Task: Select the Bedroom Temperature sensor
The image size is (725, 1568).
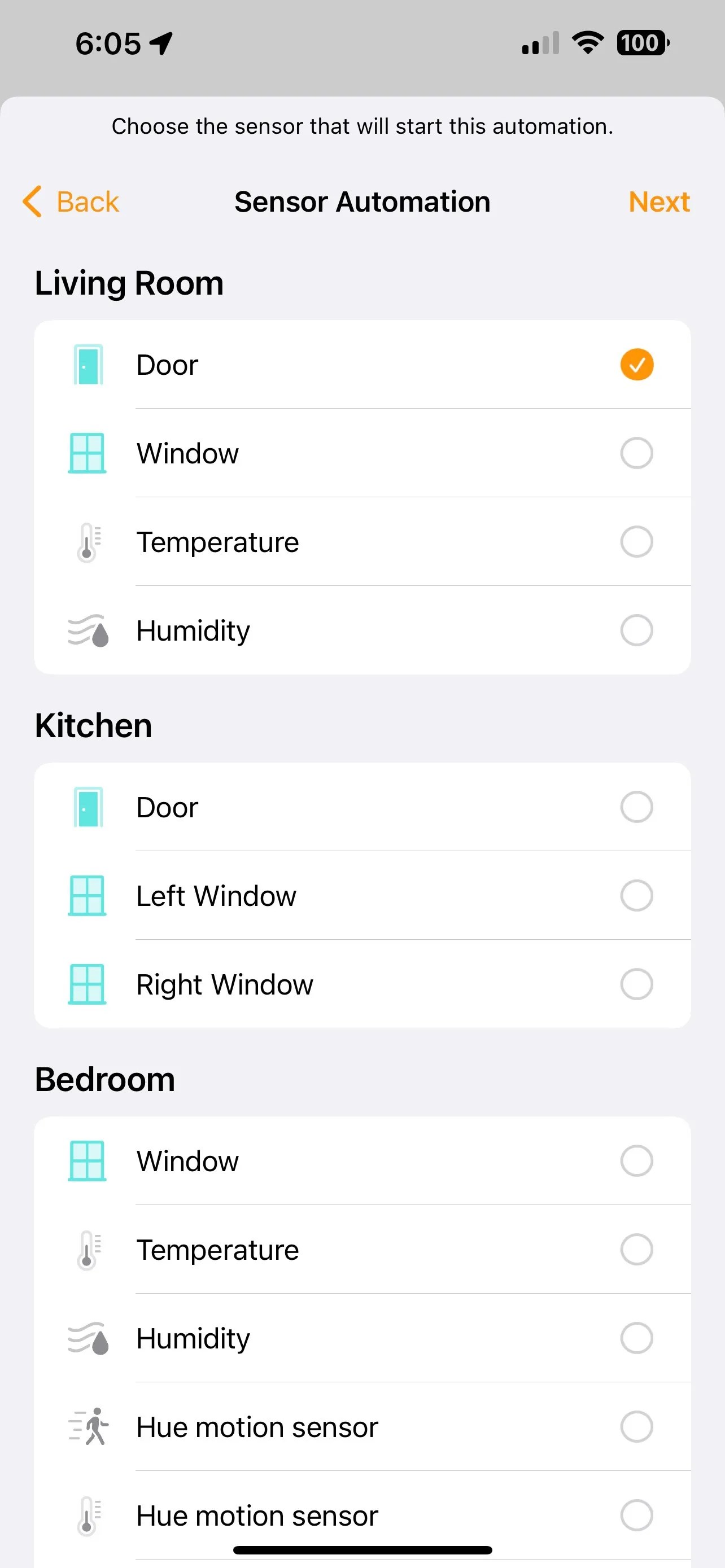Action: [636, 1249]
